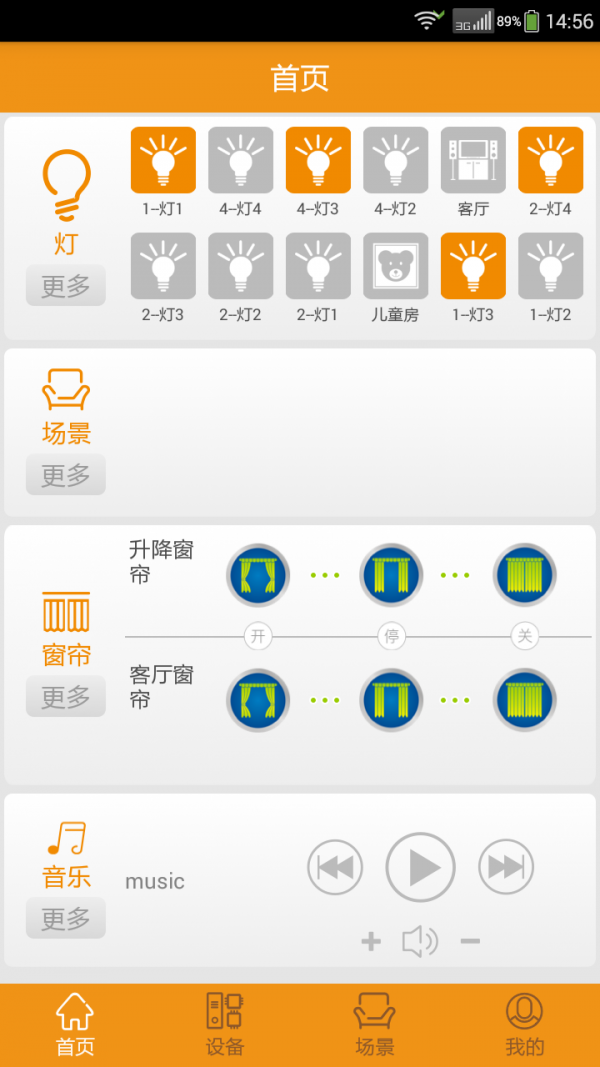Screen dimensions: 600x1067
Task: Turn on light 4-灯4
Action: (x=241, y=160)
